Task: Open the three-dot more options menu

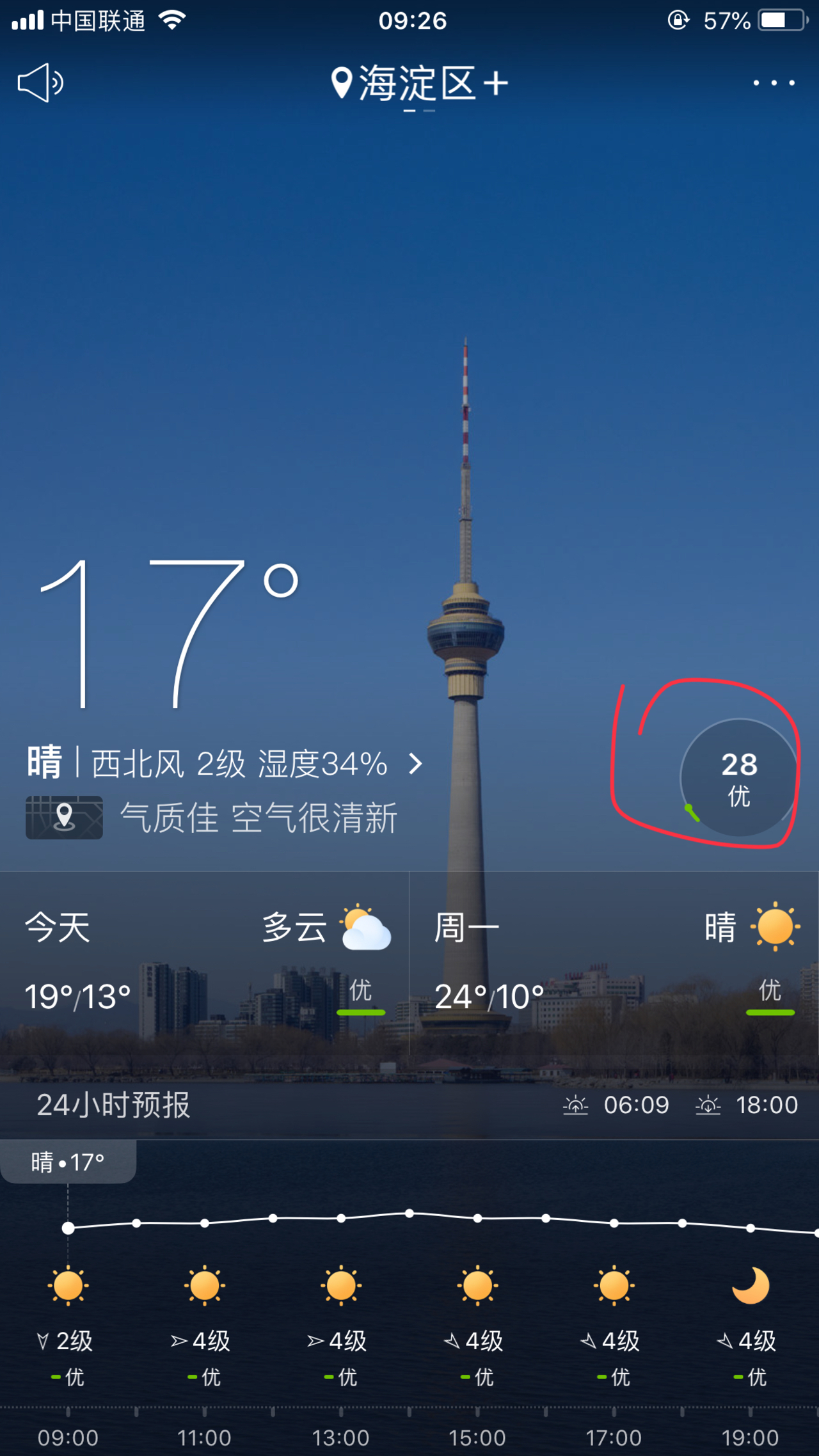Action: coord(774,83)
